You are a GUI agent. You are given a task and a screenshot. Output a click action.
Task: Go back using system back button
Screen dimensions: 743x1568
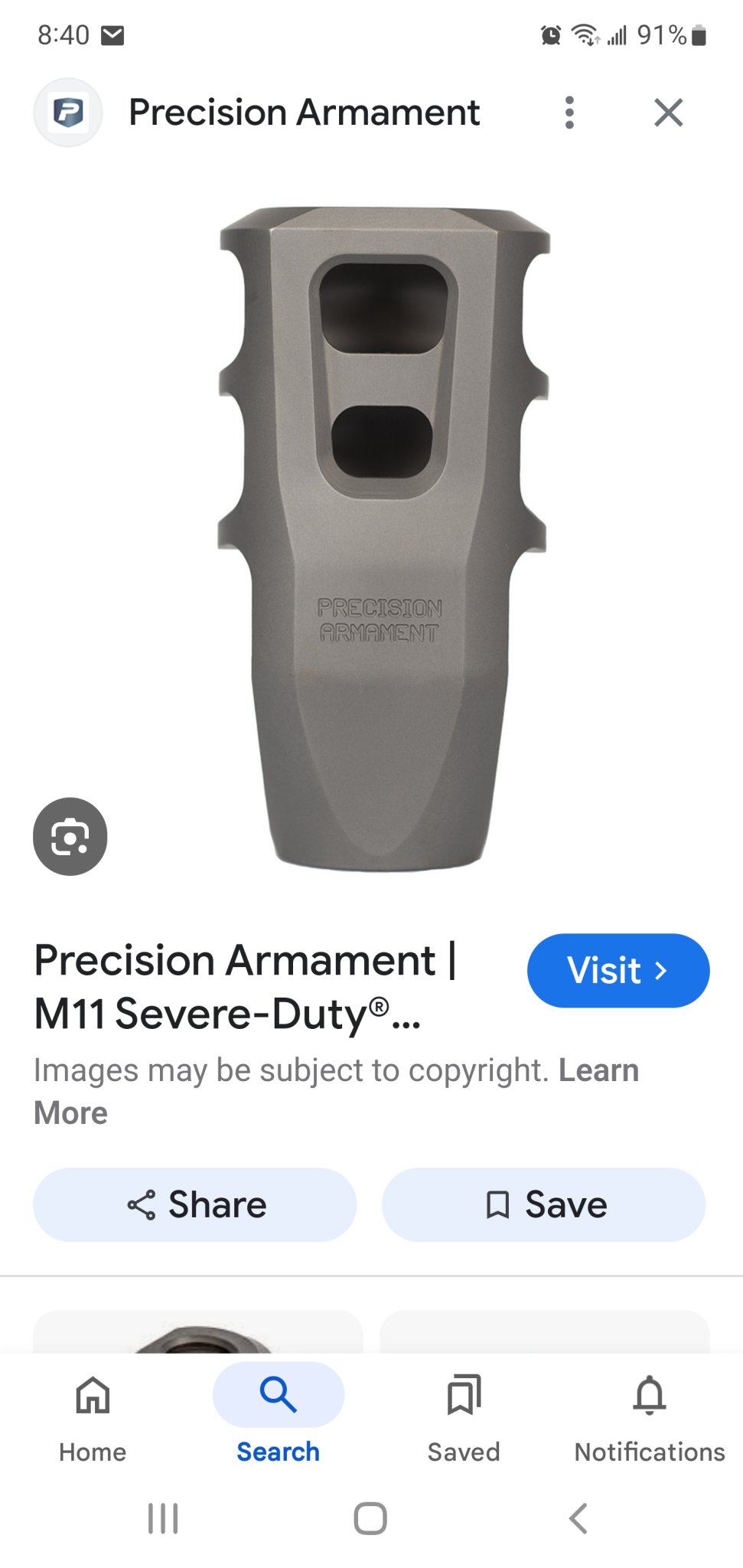tap(578, 1518)
